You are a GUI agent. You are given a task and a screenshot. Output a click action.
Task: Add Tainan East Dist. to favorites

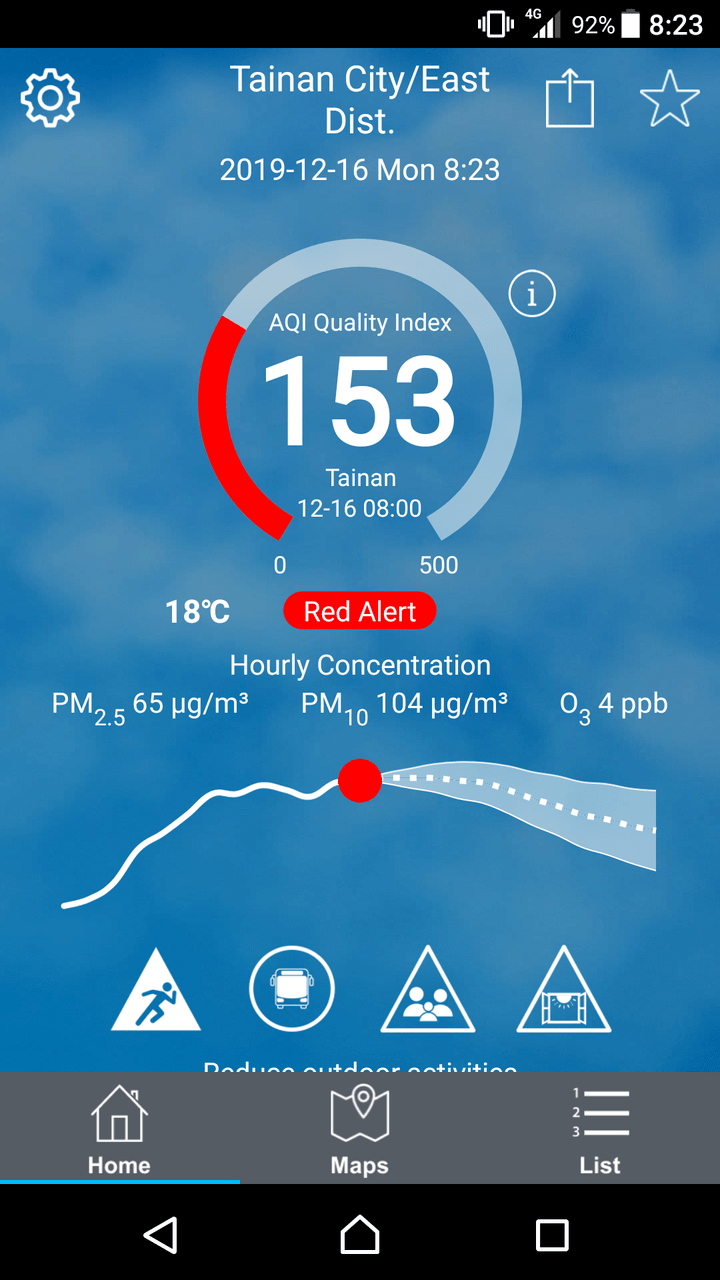[x=669, y=100]
